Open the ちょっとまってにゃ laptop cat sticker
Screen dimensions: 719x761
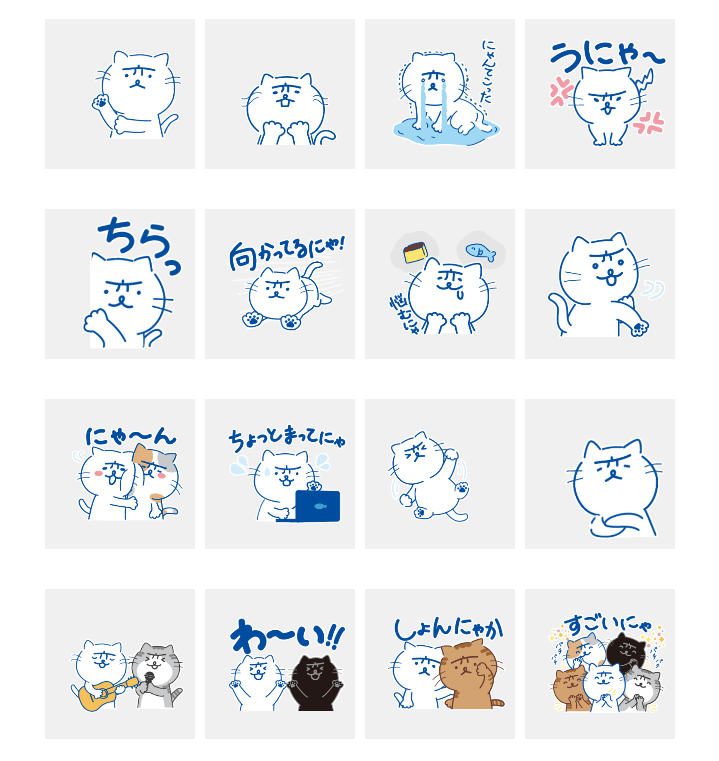pos(280,474)
